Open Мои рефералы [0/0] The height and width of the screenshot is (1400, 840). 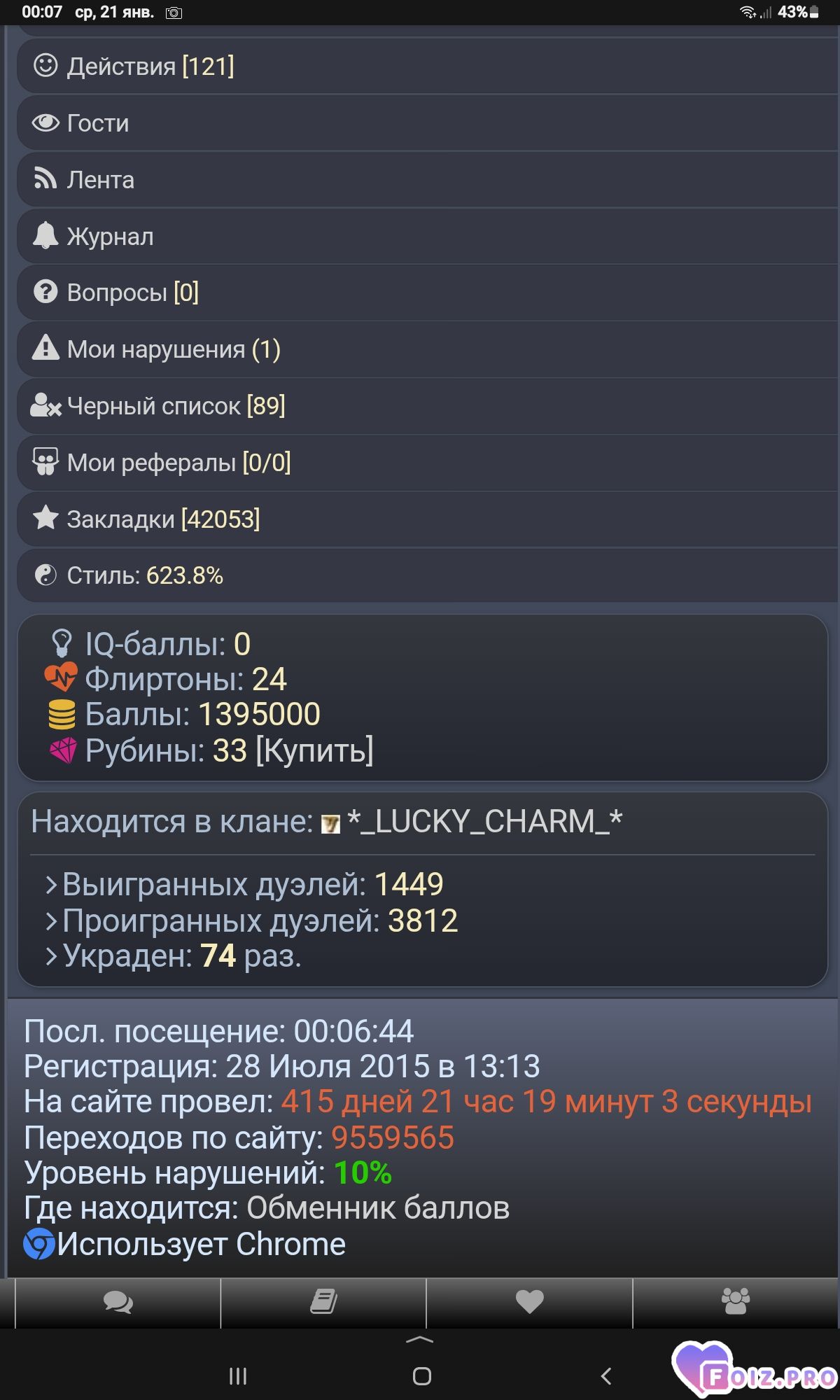click(x=178, y=463)
